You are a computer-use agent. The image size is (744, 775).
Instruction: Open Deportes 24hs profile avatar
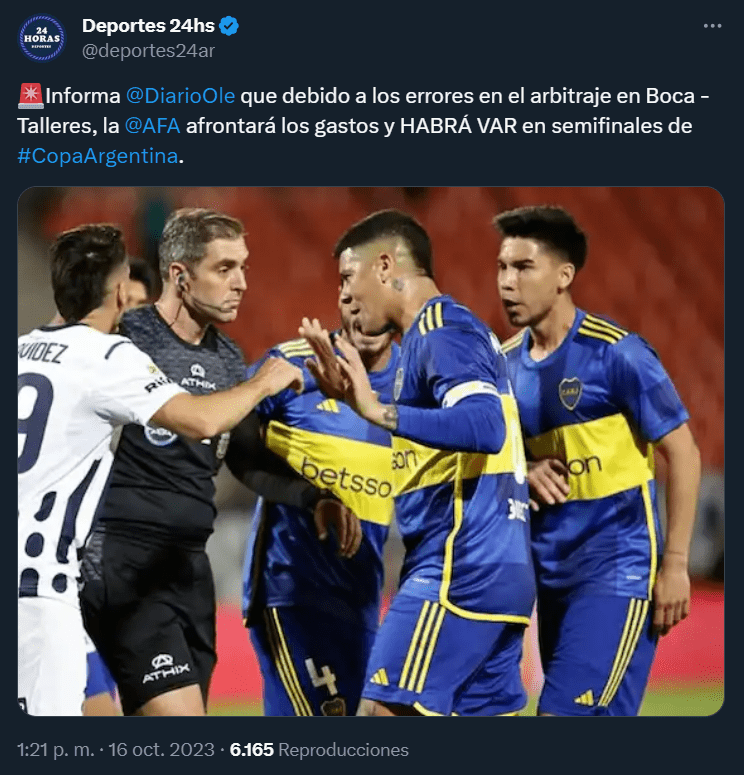point(41,38)
